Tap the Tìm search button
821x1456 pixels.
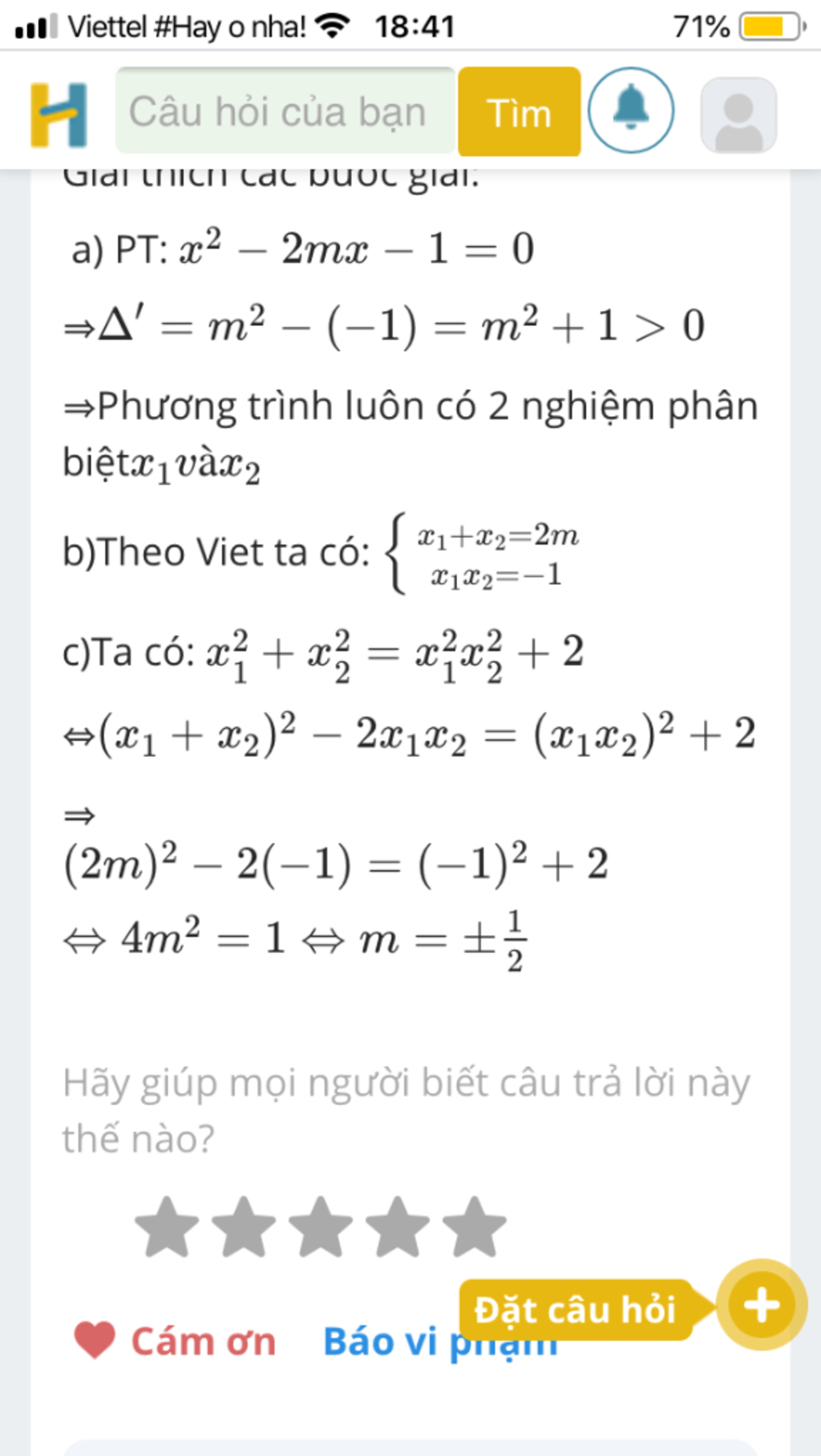(519, 112)
